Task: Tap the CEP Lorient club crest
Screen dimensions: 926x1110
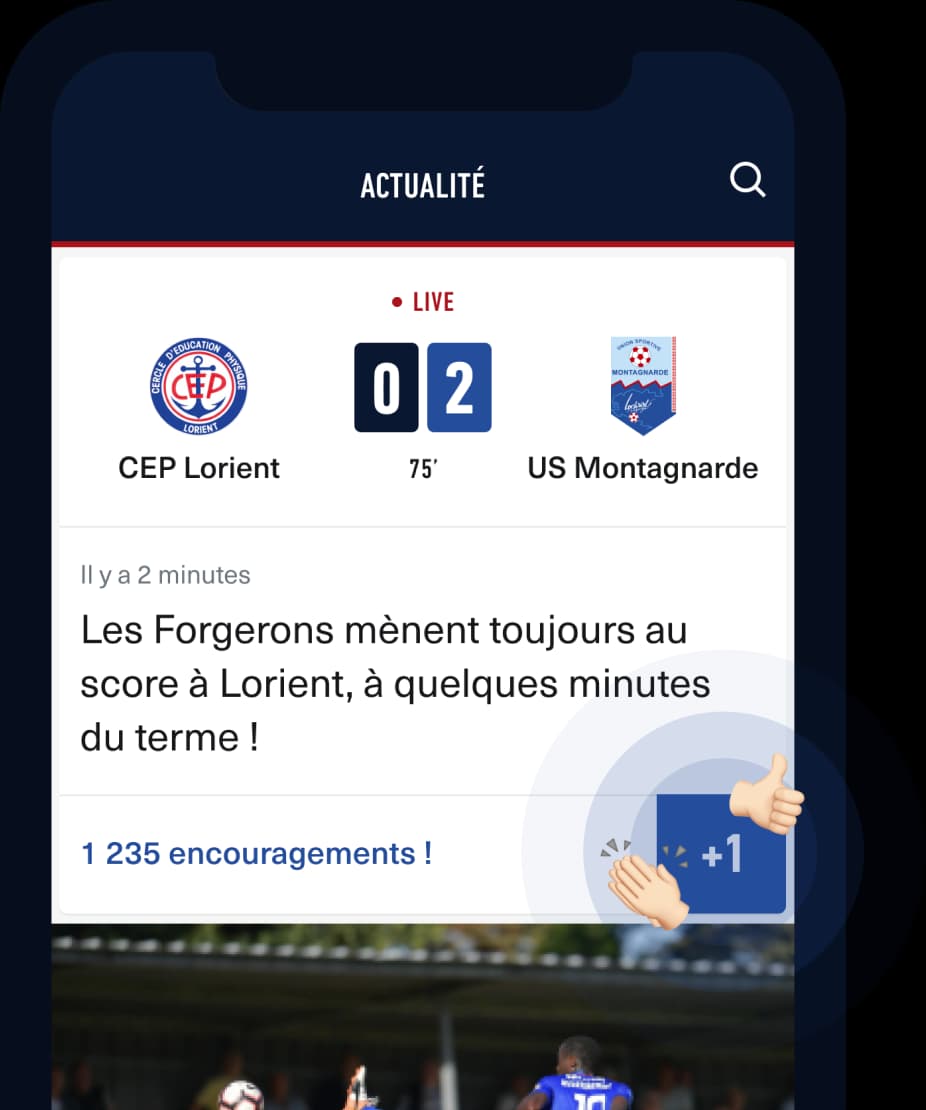Action: 198,385
